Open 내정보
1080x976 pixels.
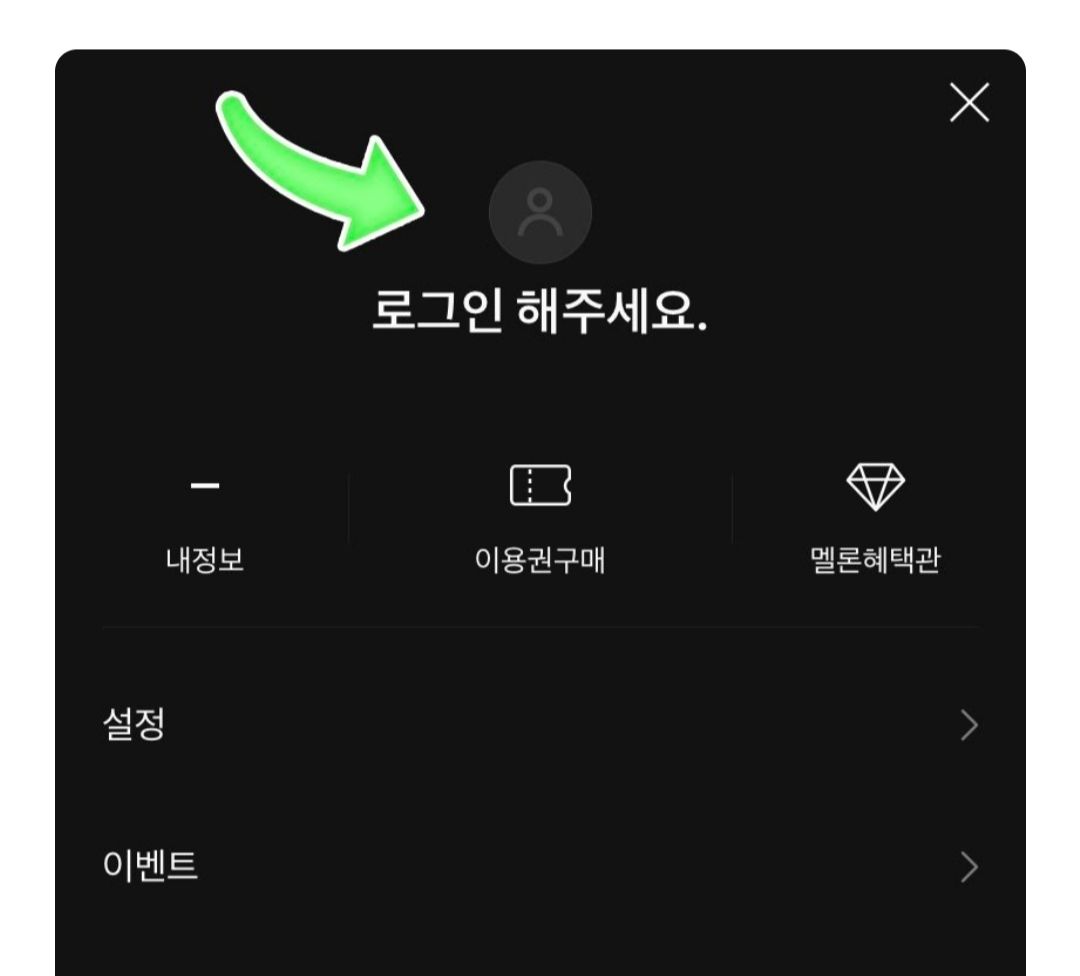pos(205,522)
